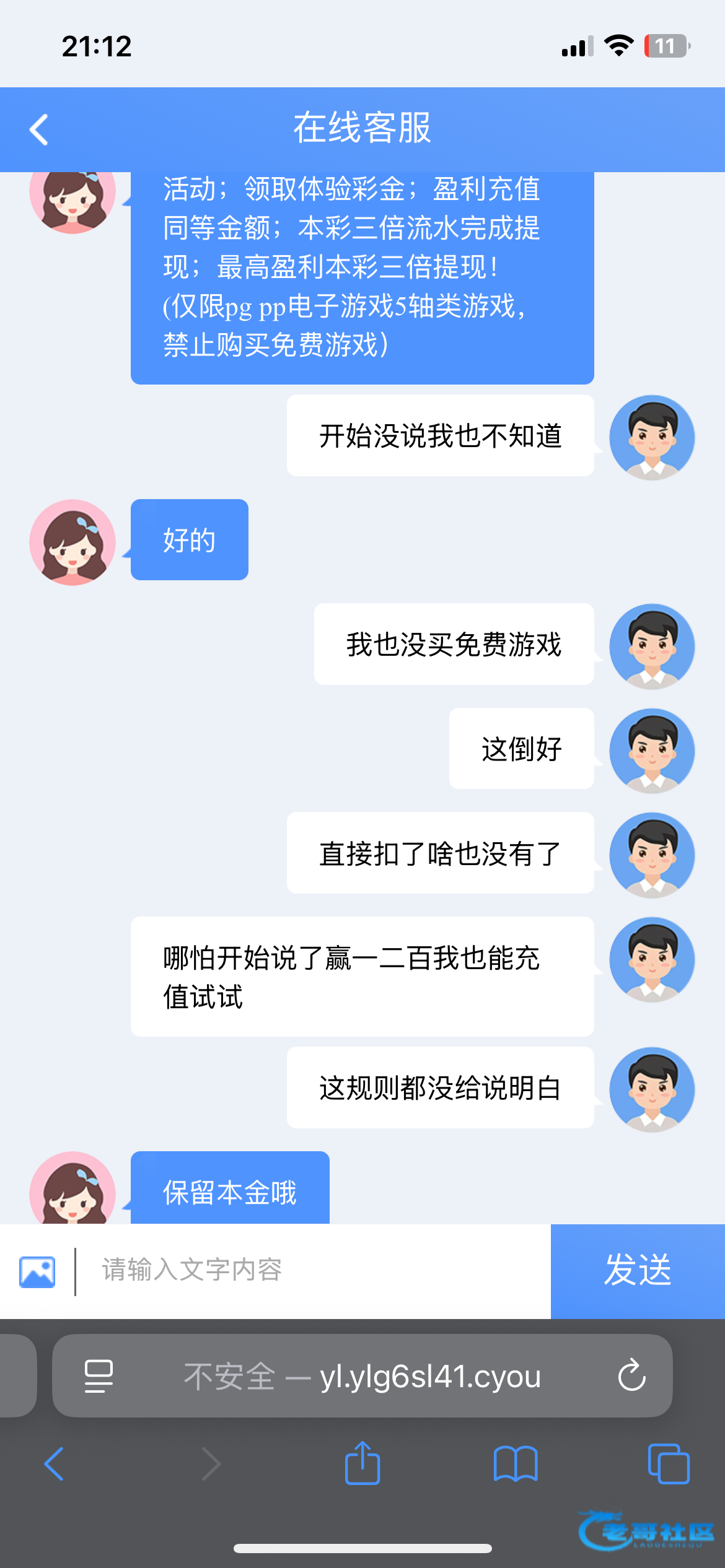Show all open Safari tabs

(x=669, y=1464)
